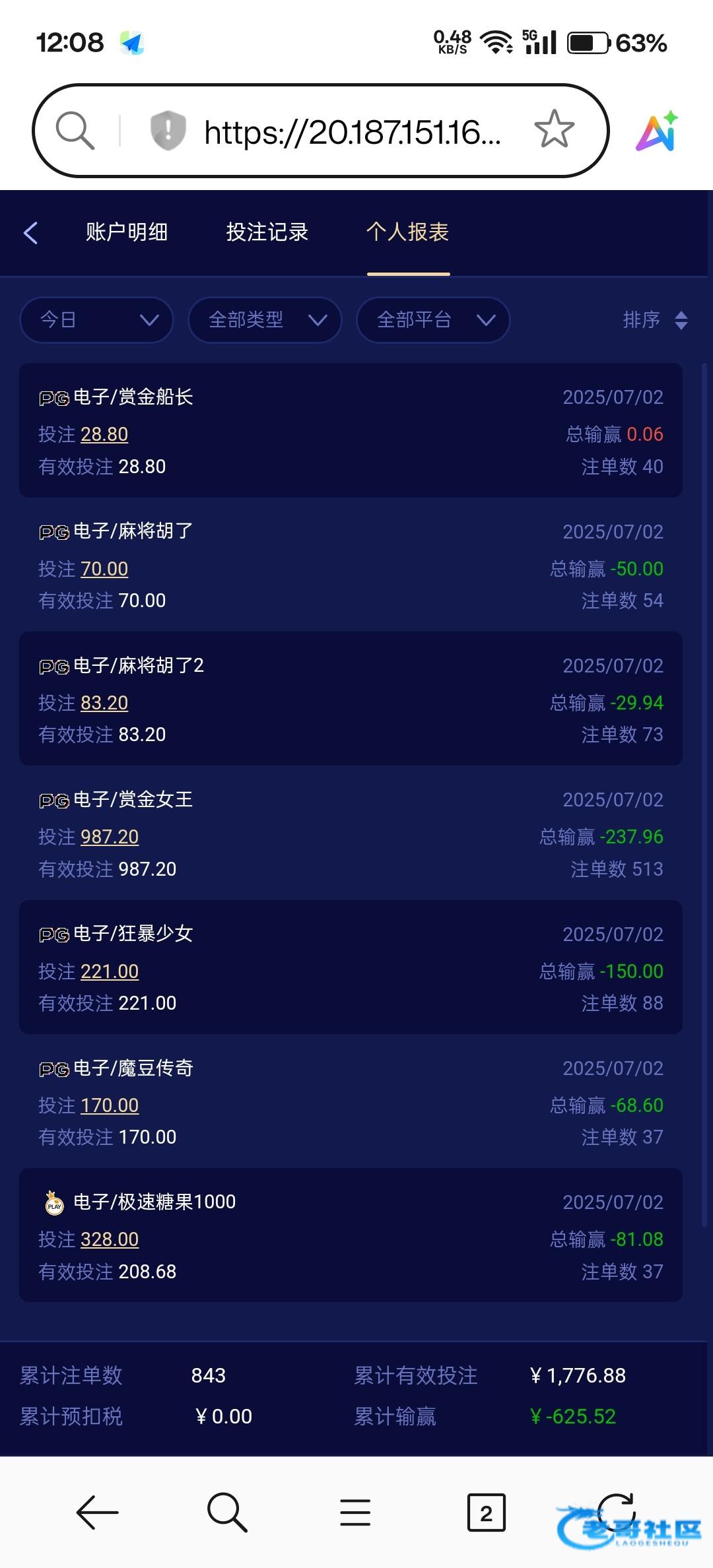This screenshot has width=713, height=1568.
Task: Open bet amount 83.20 for 麻将胡了2
Action: coord(104,703)
